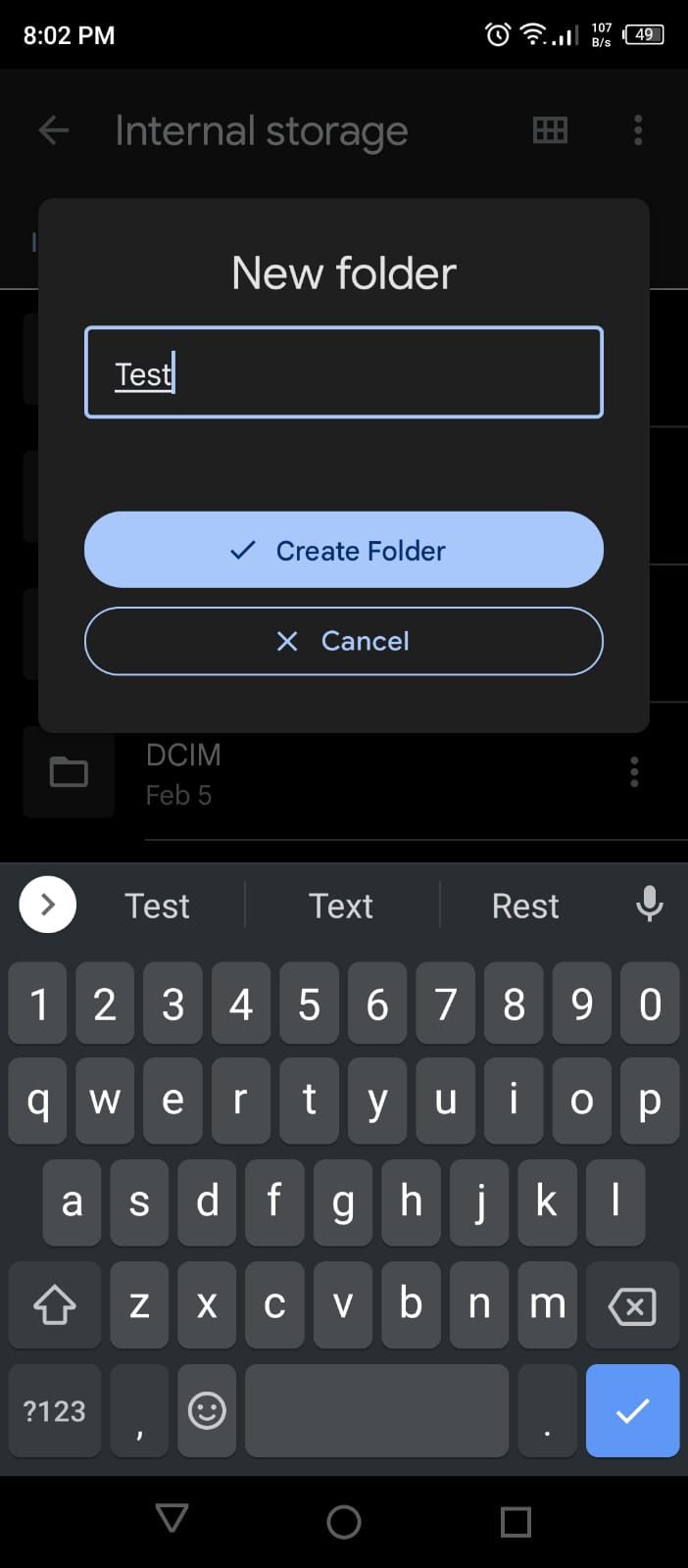Image resolution: width=688 pixels, height=1568 pixels.
Task: Focus the folder name text field
Action: click(343, 372)
